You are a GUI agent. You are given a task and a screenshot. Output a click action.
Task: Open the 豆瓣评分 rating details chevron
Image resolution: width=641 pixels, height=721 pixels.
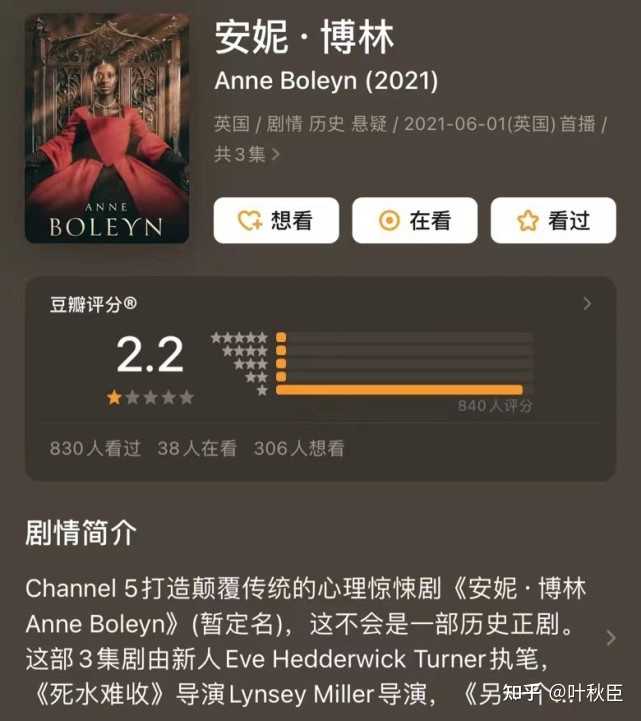(x=587, y=304)
